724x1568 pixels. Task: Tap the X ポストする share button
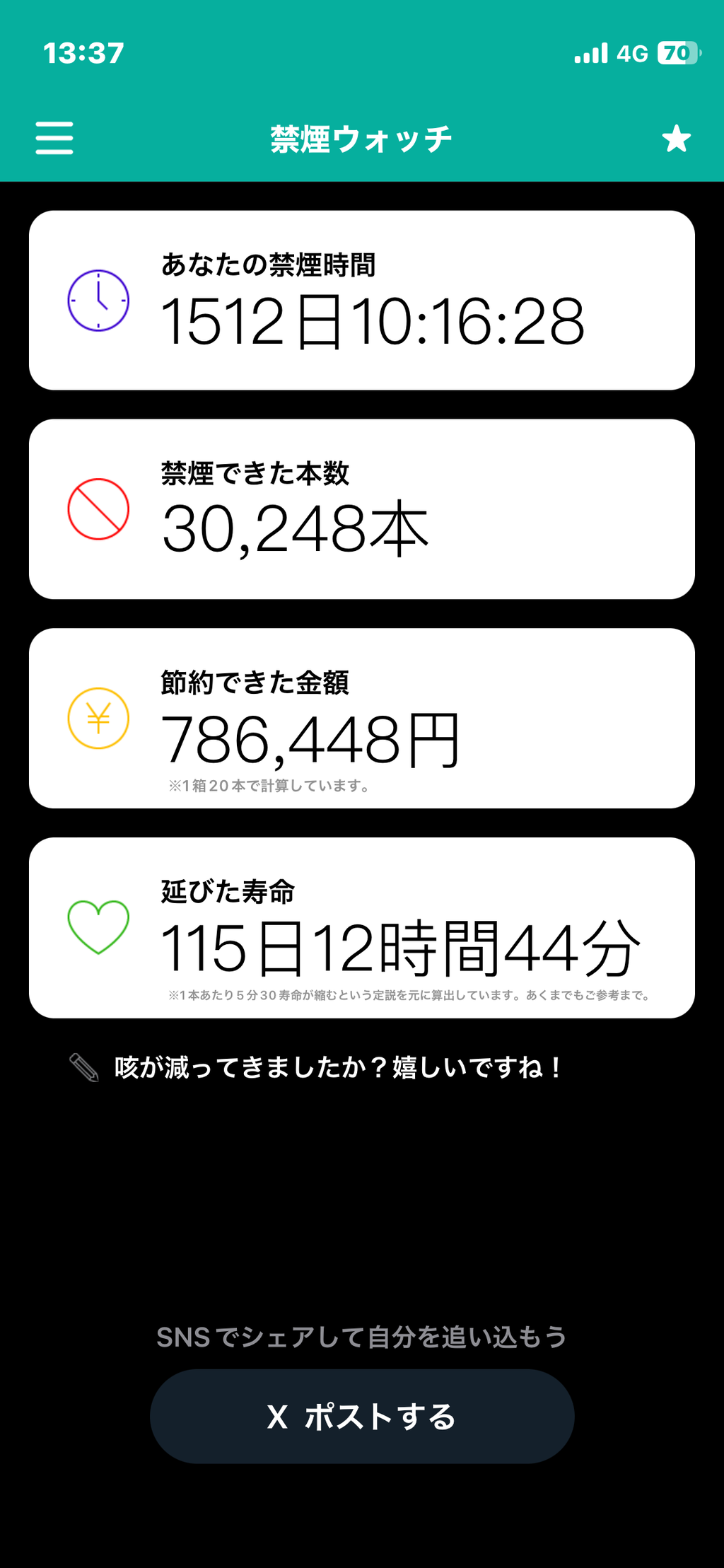pos(362,1417)
